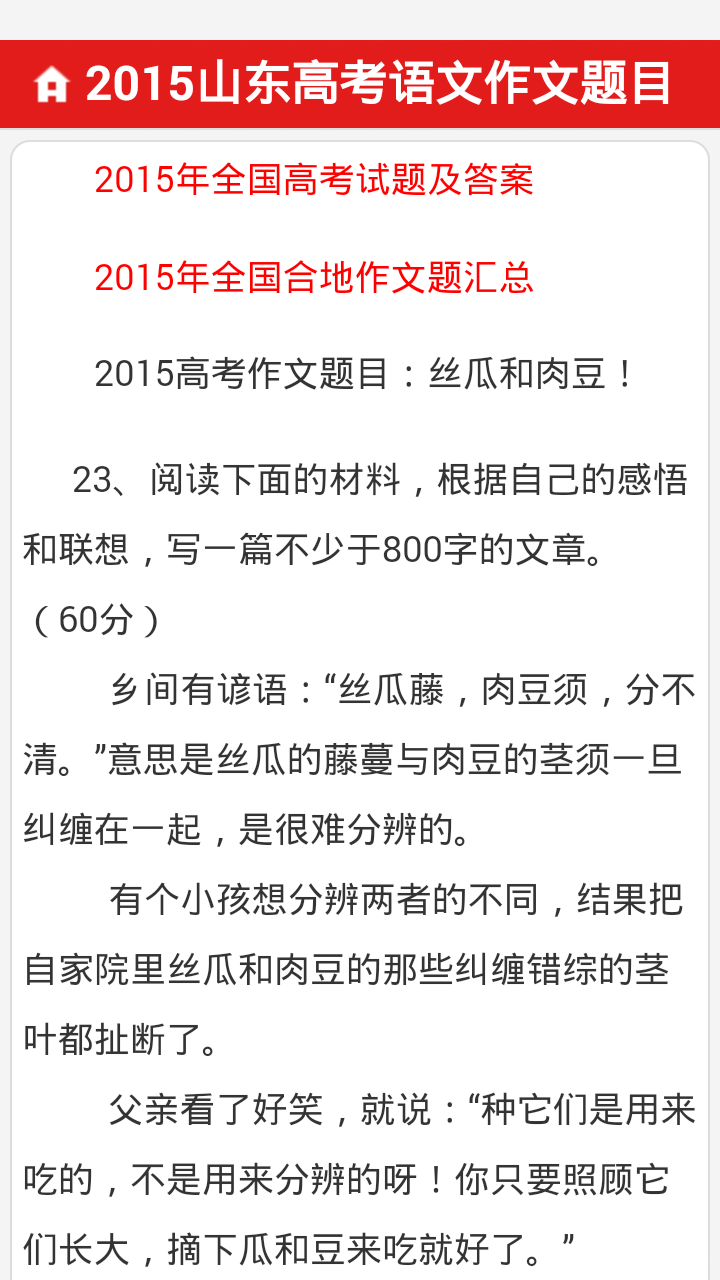Viewport: 720px width, 1280px height.
Task: Open the 2015年全国高考试题及答案 link
Action: [x=314, y=180]
